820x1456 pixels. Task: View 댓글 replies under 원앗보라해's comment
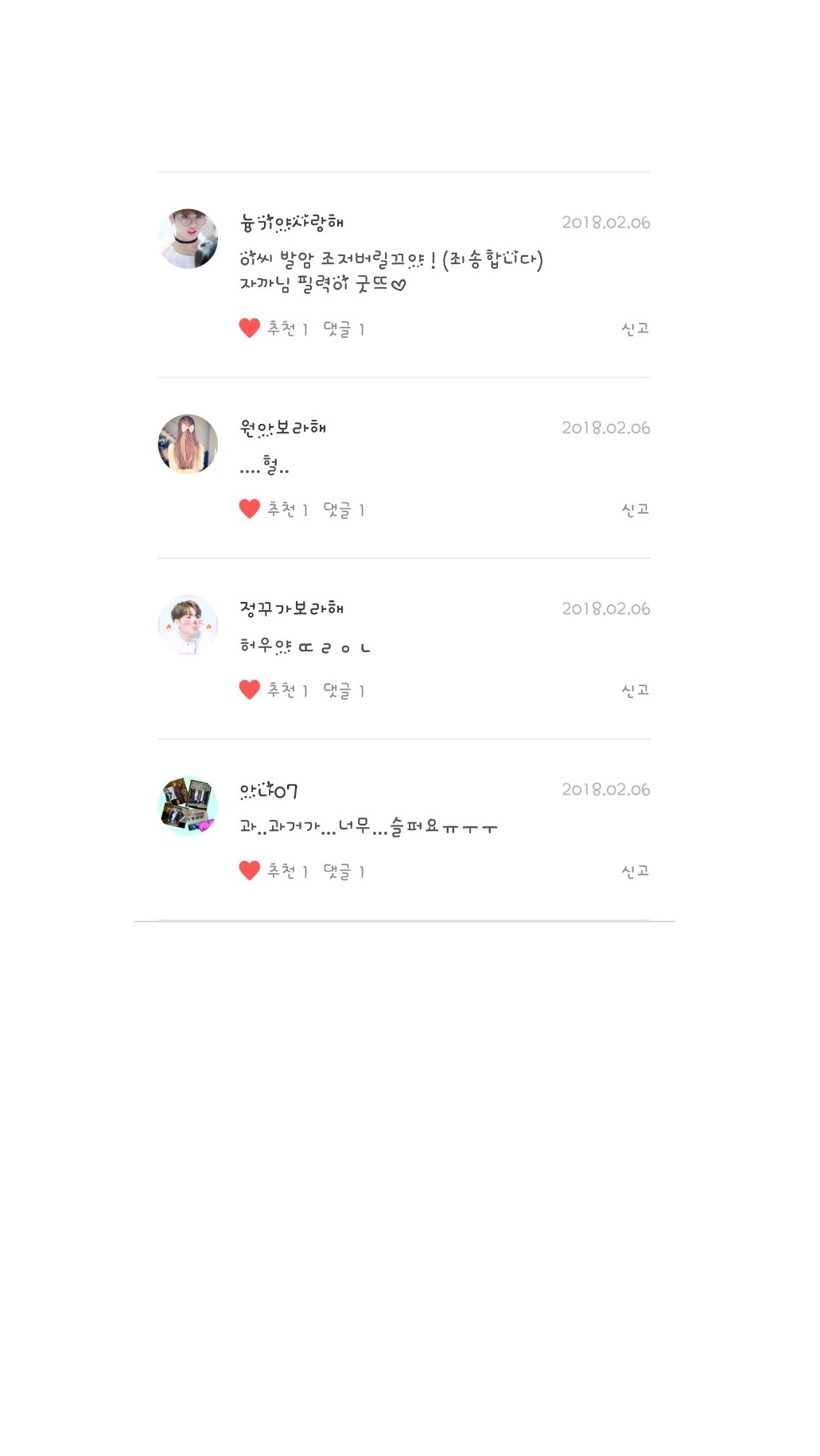[x=344, y=510]
